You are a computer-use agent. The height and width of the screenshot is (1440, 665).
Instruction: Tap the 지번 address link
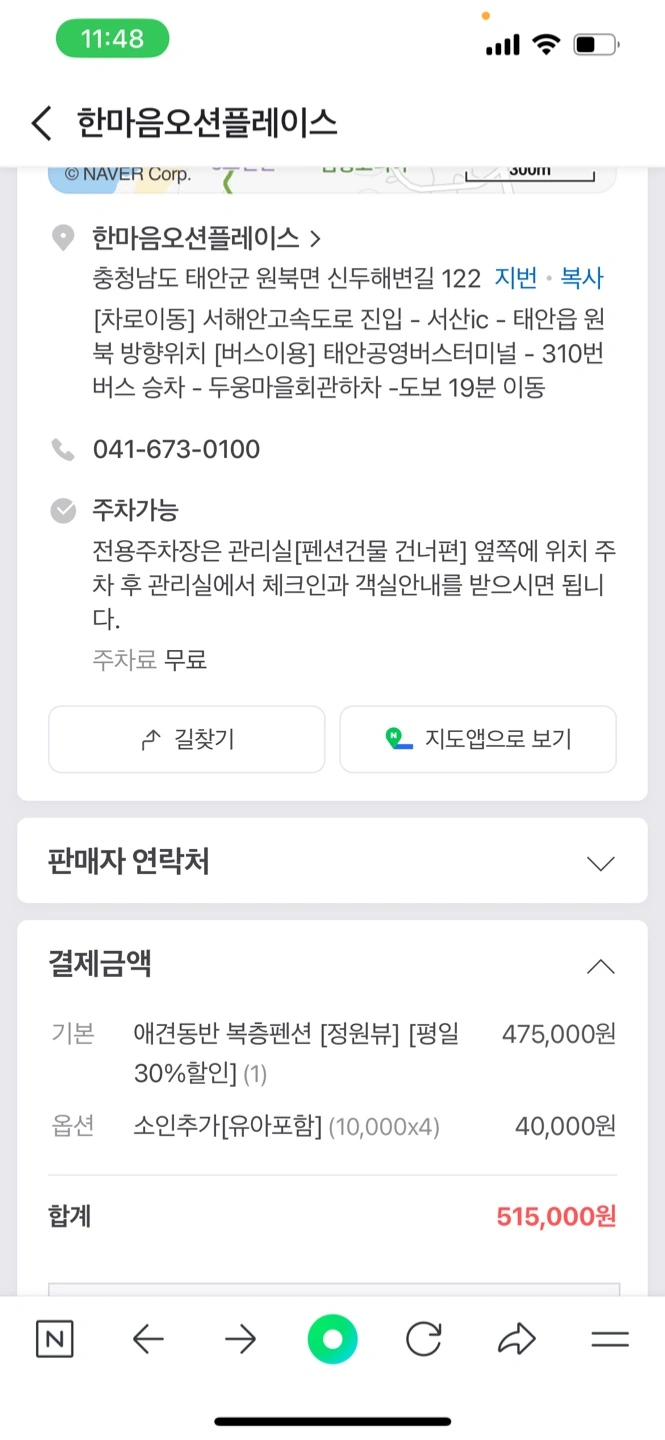pos(516,279)
